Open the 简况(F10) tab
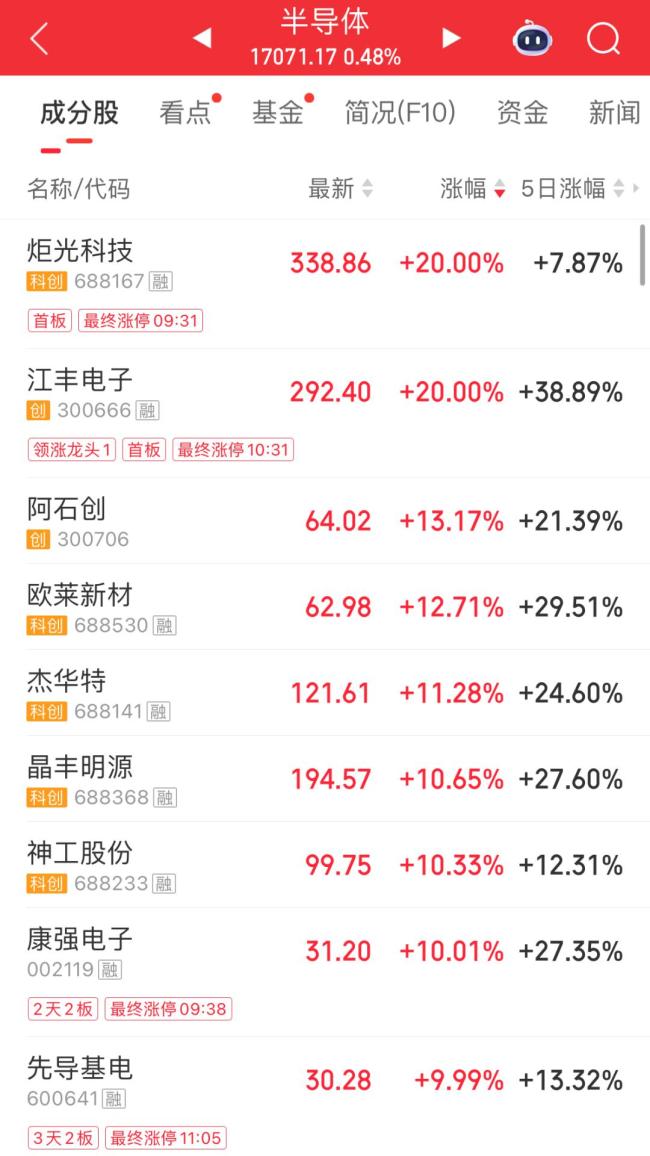The image size is (650, 1156). tap(400, 113)
